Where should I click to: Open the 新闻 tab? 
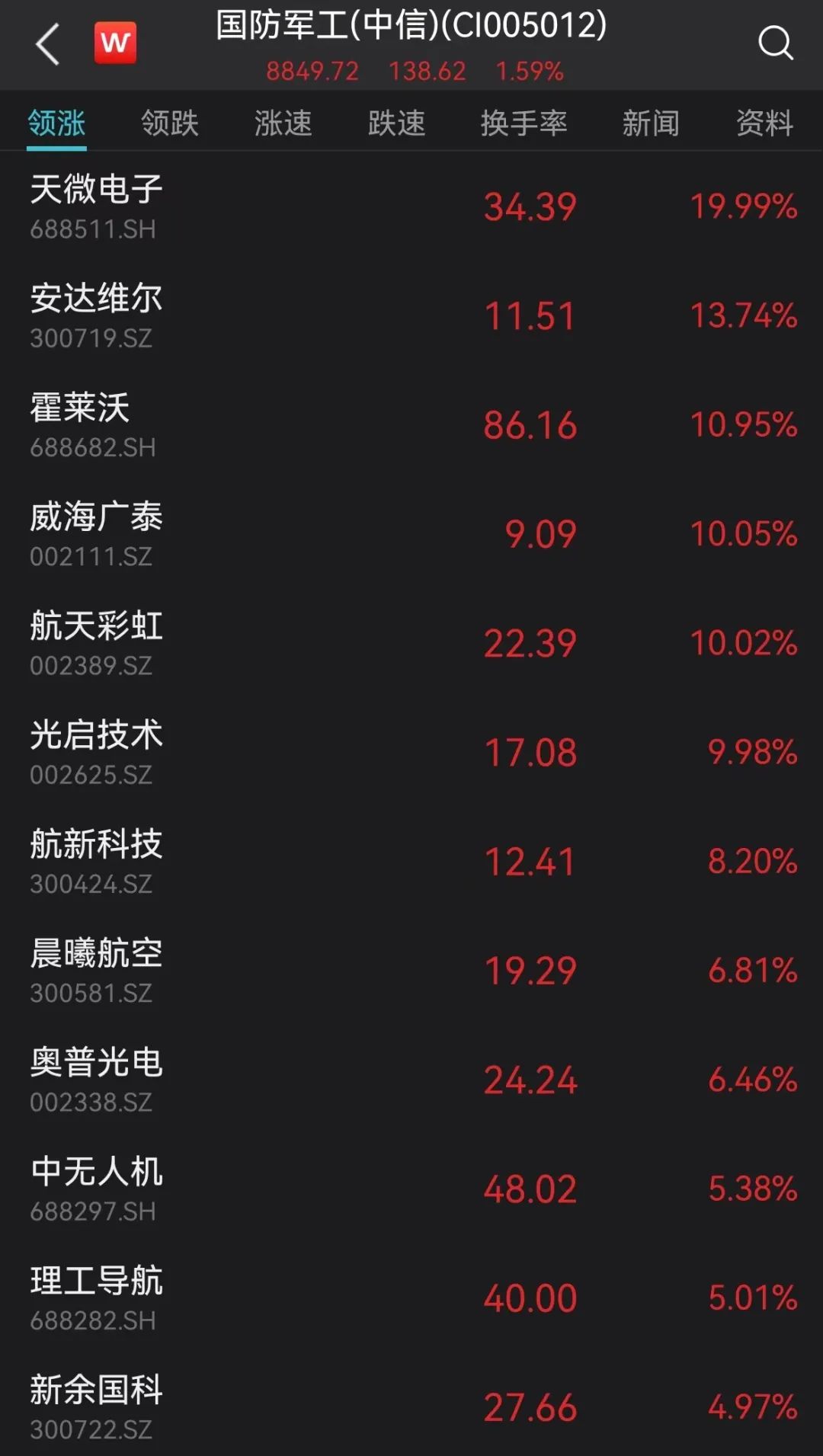pyautogui.click(x=650, y=123)
